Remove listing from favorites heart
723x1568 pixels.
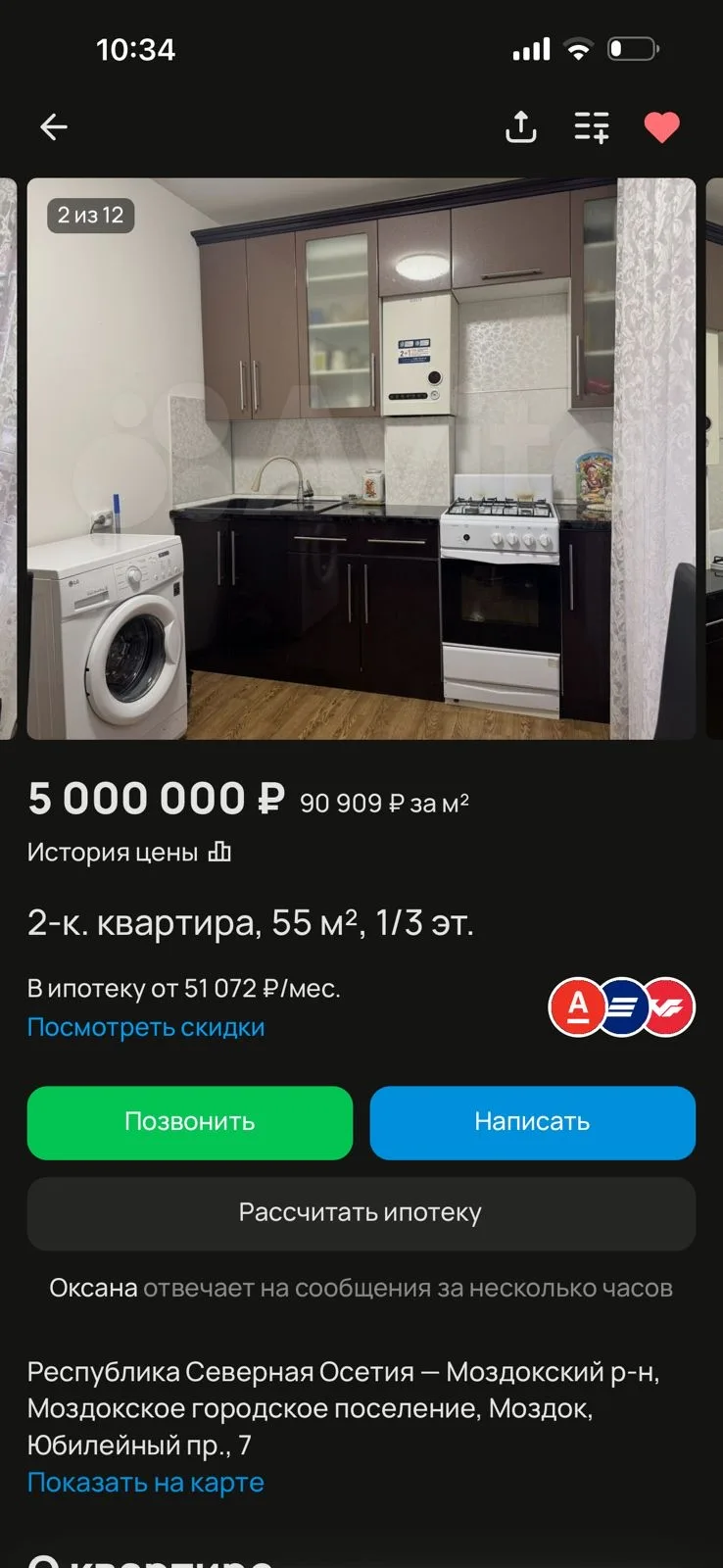pos(661,126)
